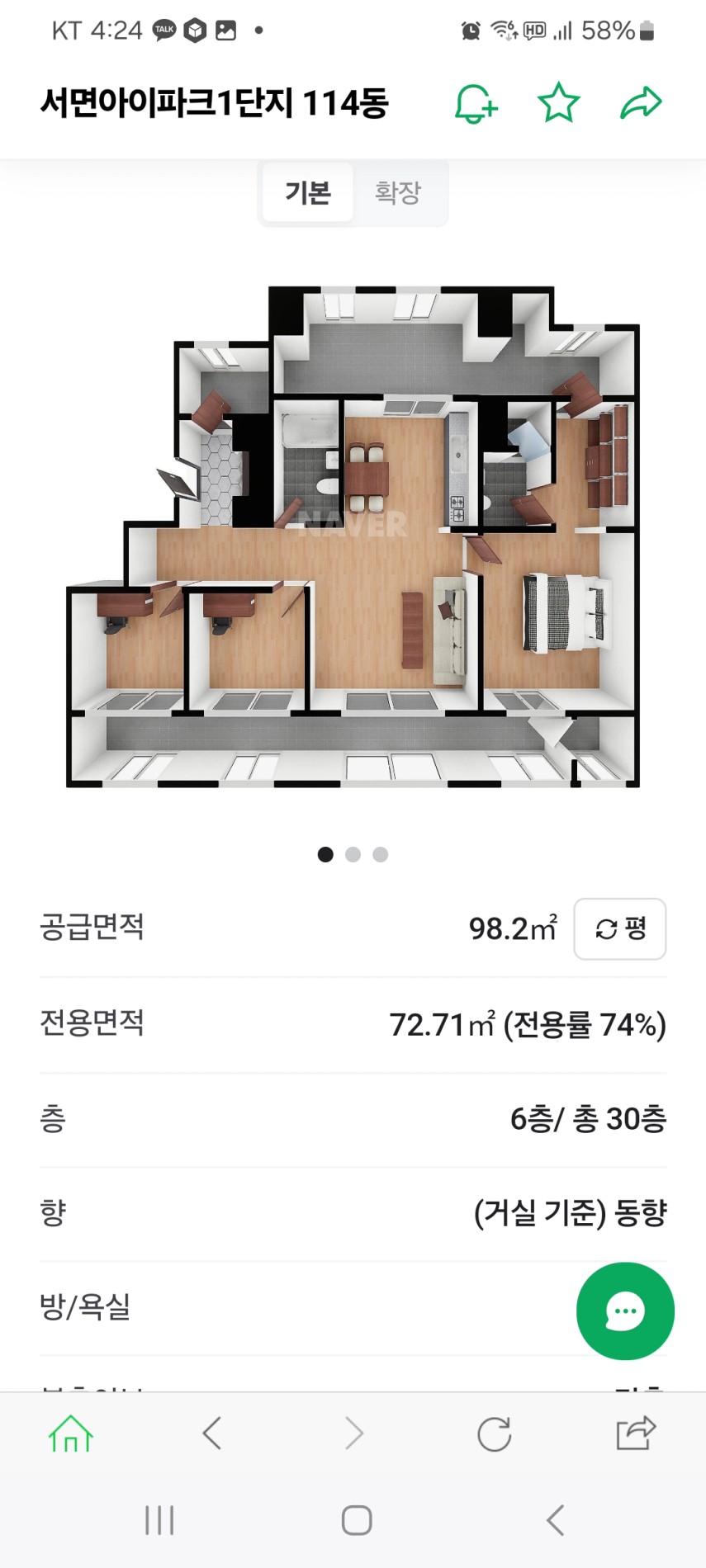
Task: Go back to the previous page in the browser toolbar
Action: (x=212, y=1433)
